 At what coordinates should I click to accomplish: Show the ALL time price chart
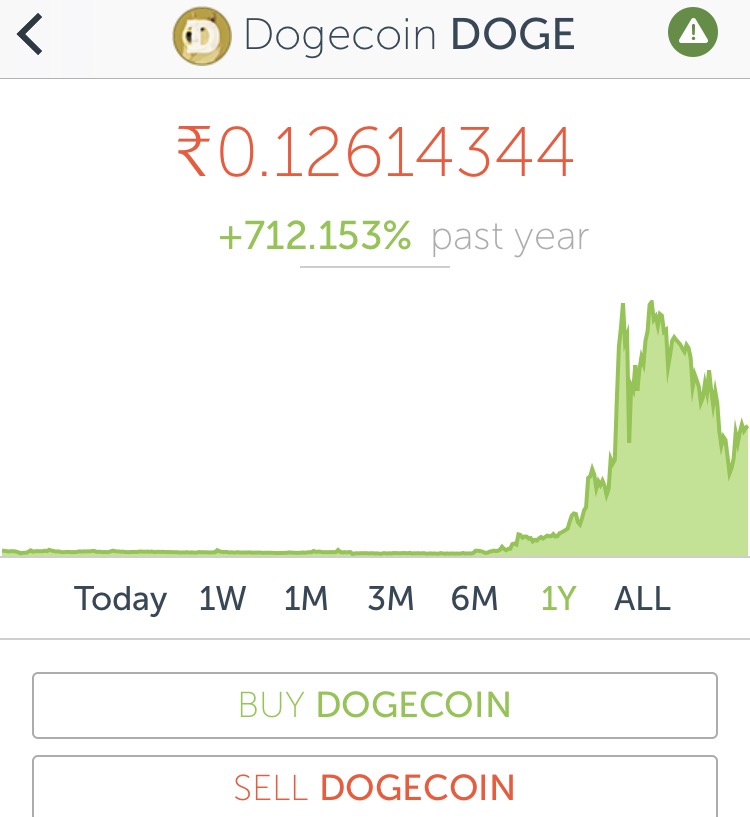(642, 599)
